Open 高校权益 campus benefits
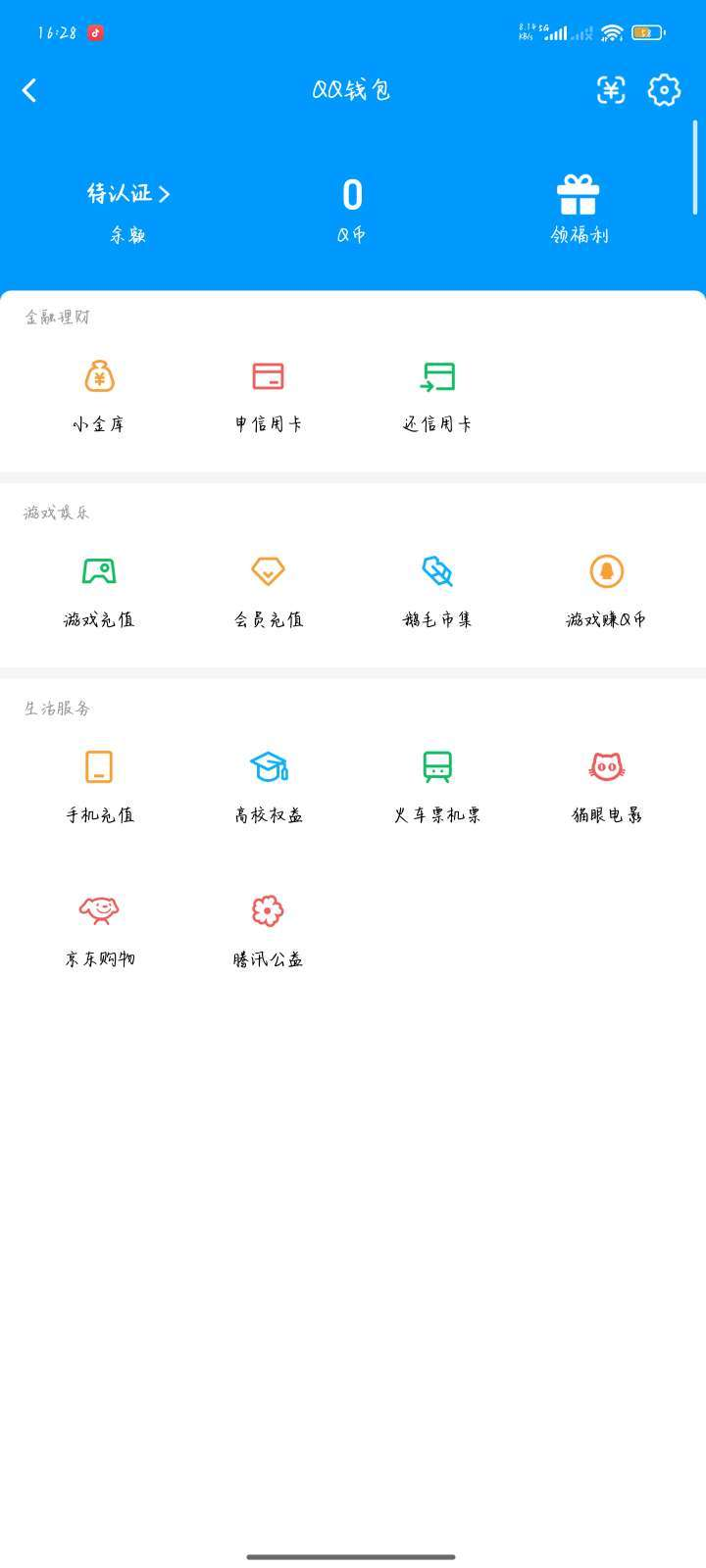This screenshot has width=706, height=1568. pyautogui.click(x=268, y=782)
